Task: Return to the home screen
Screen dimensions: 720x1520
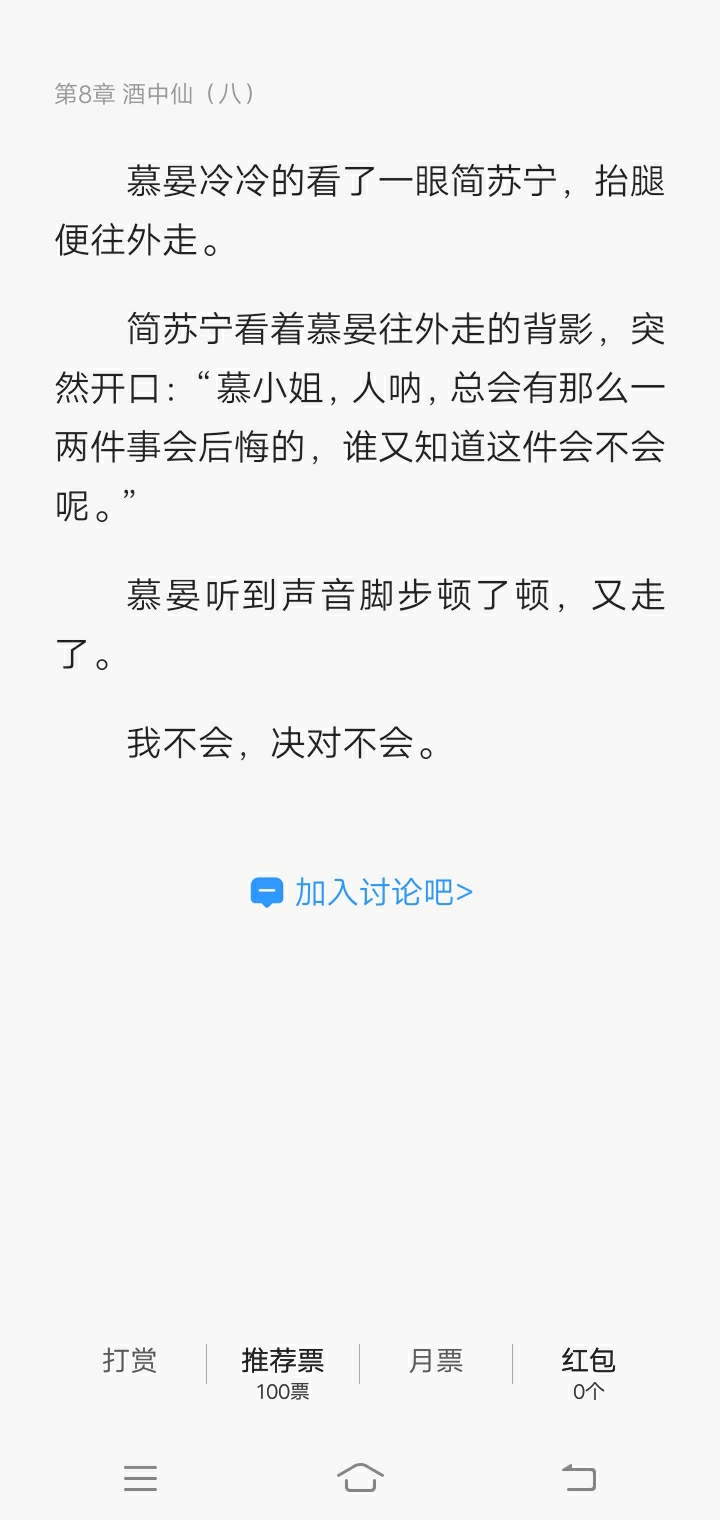Action: point(360,1477)
